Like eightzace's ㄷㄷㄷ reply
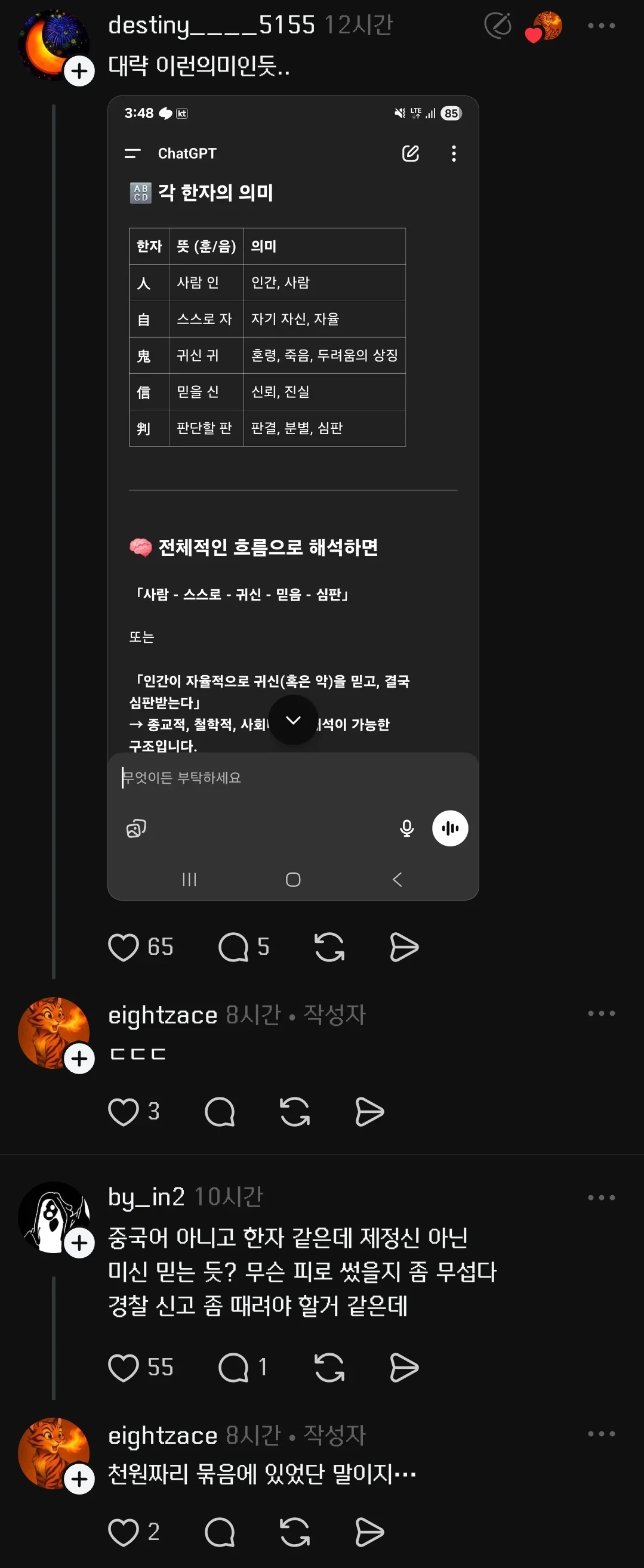 tap(124, 1112)
